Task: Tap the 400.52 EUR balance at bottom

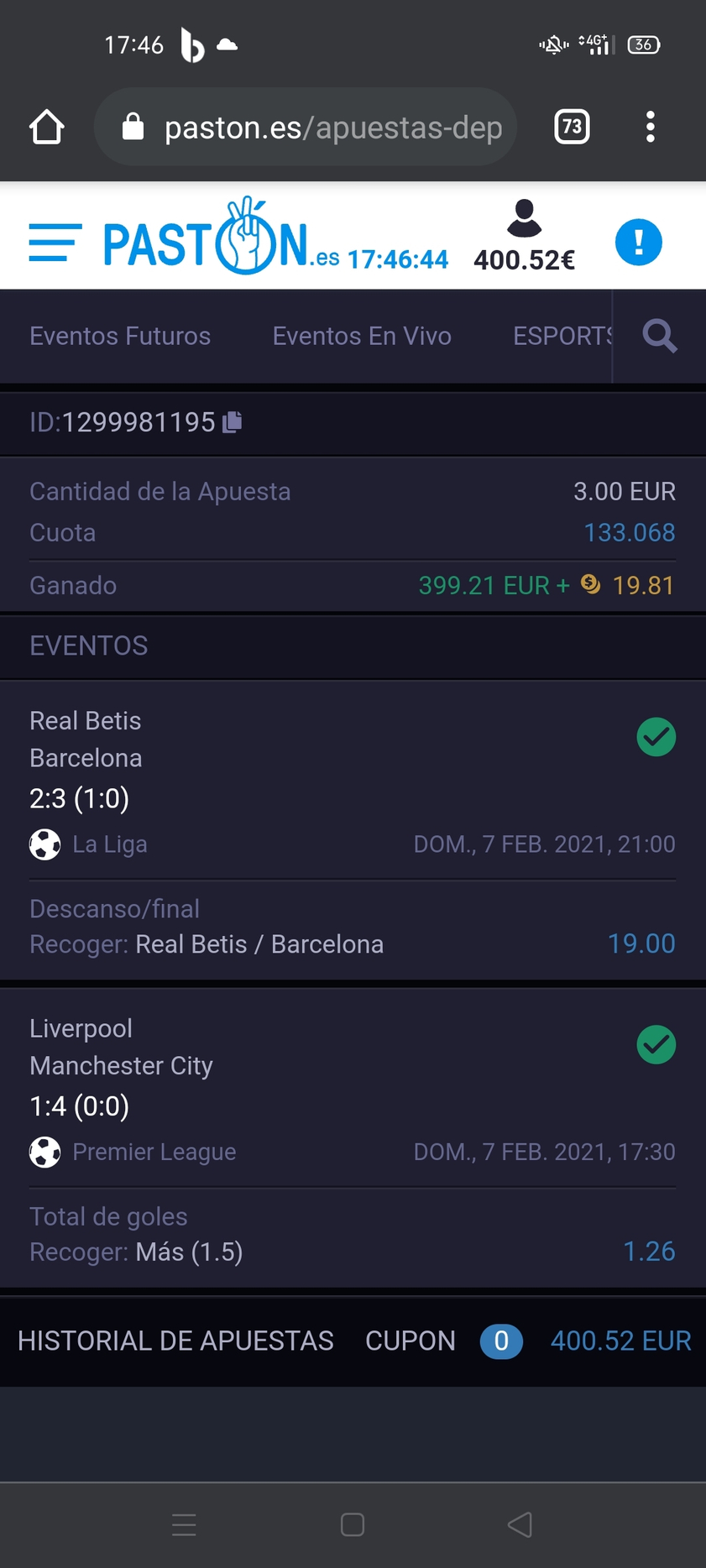Action: point(621,1341)
